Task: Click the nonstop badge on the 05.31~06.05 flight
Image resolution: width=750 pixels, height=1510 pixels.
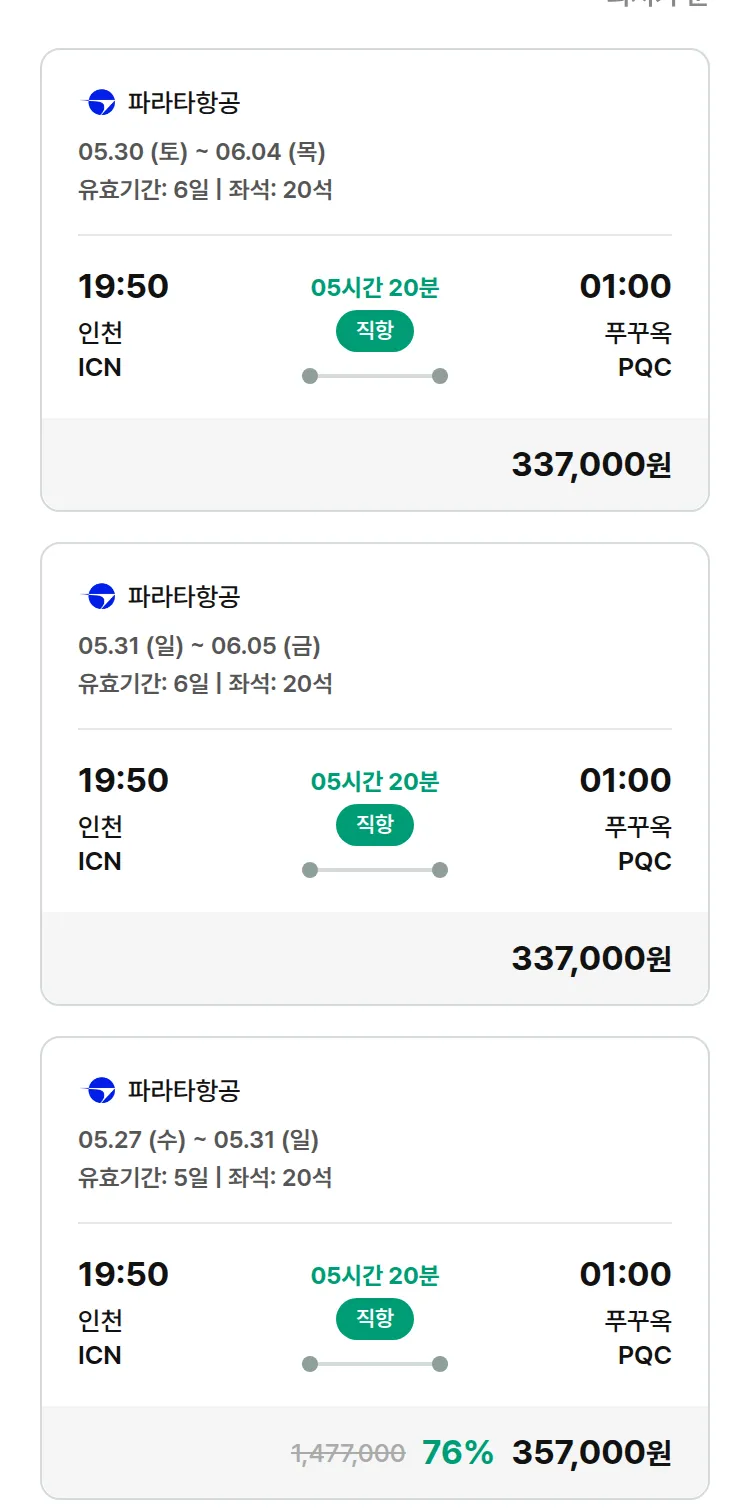Action: pyautogui.click(x=374, y=825)
